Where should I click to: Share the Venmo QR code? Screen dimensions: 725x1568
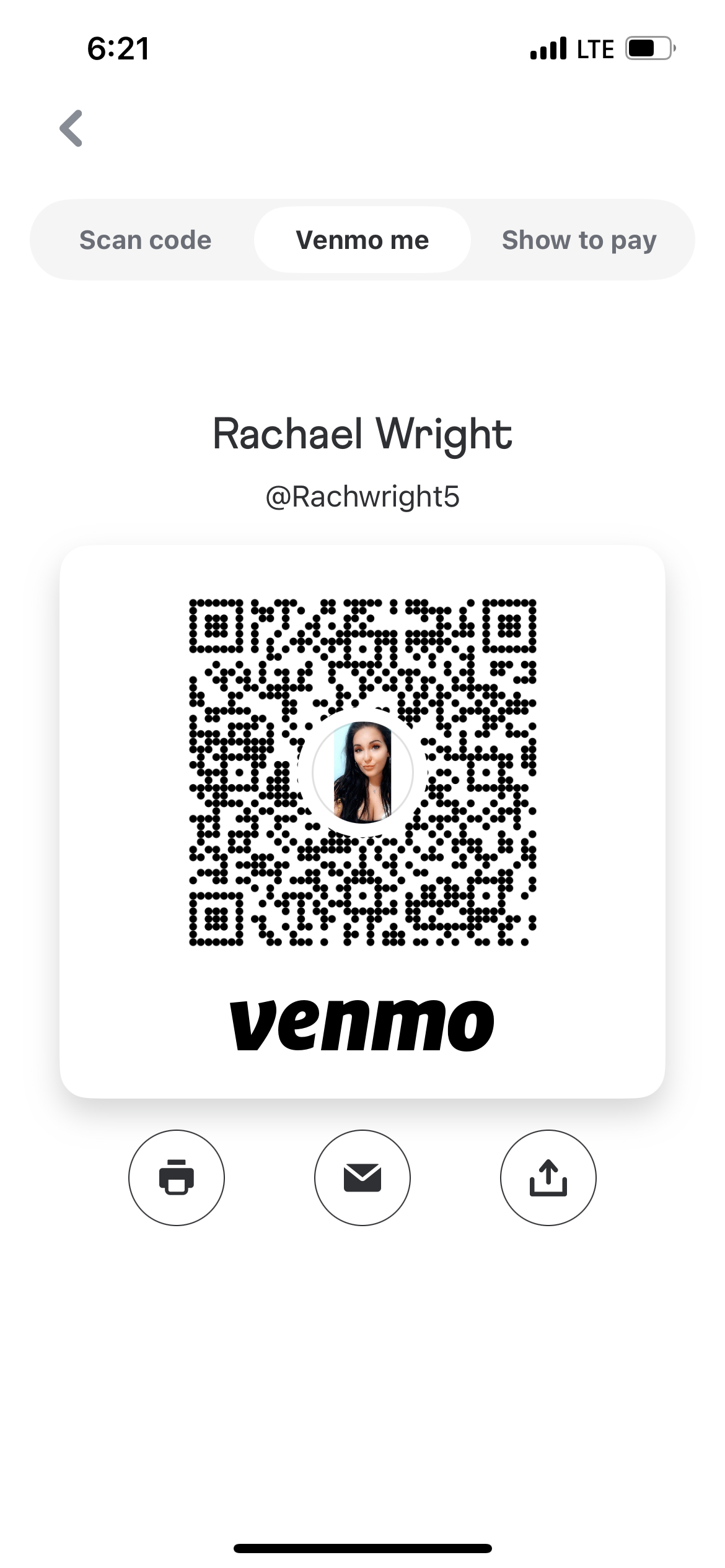coord(548,1177)
